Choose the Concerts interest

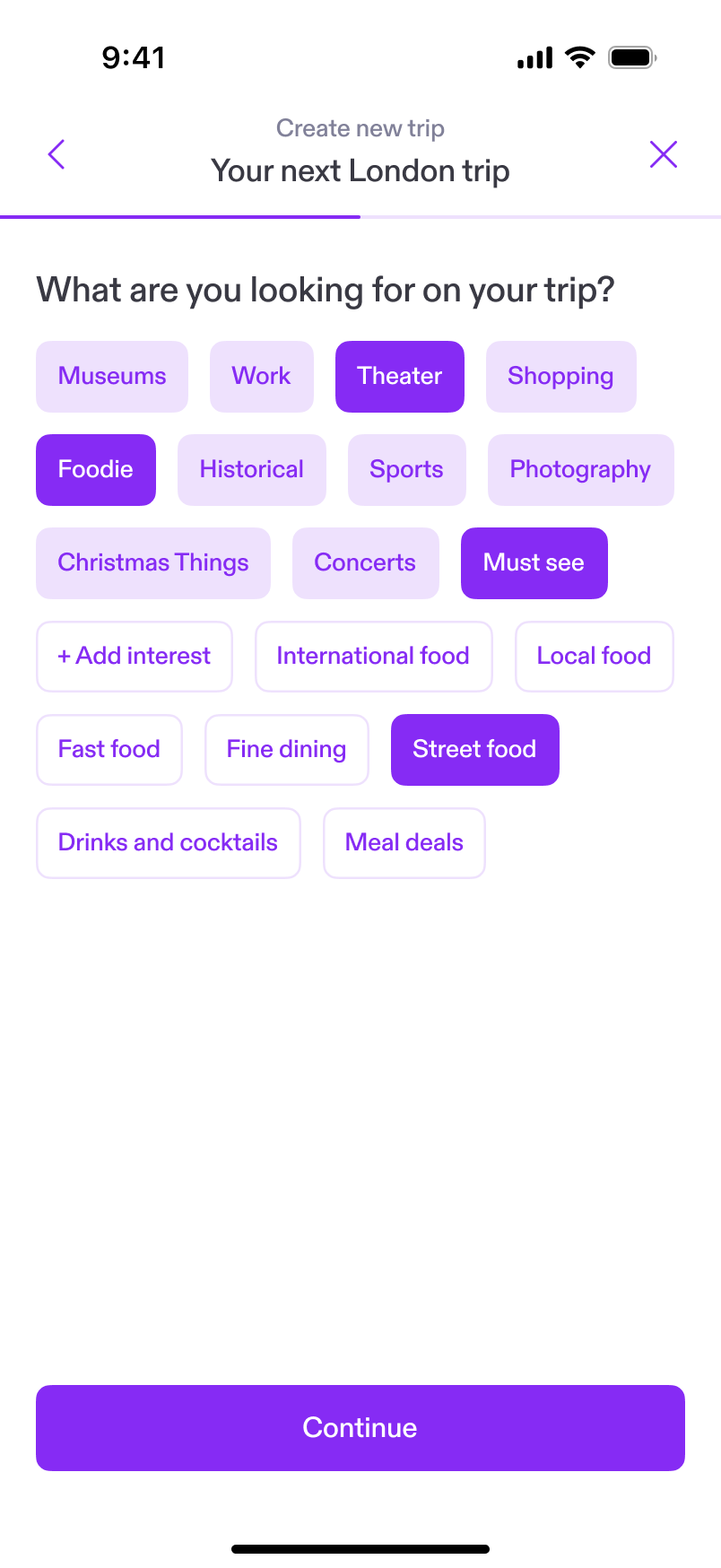pyautogui.click(x=365, y=563)
